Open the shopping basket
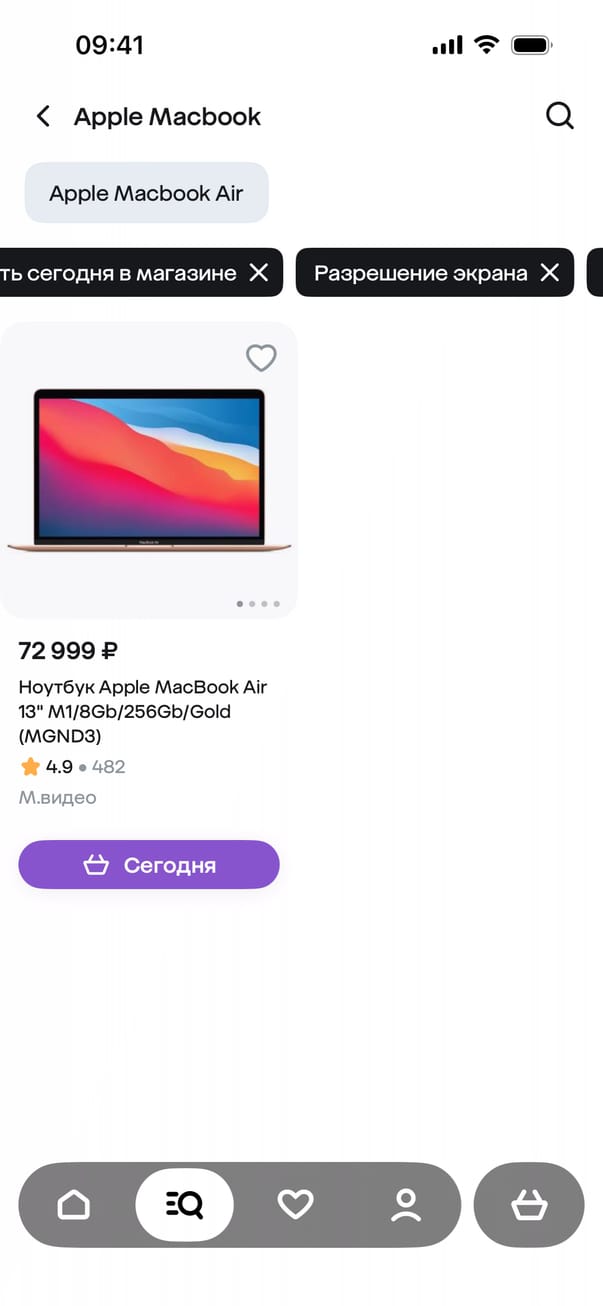Screen dimensions: 603x1306 528,1205
